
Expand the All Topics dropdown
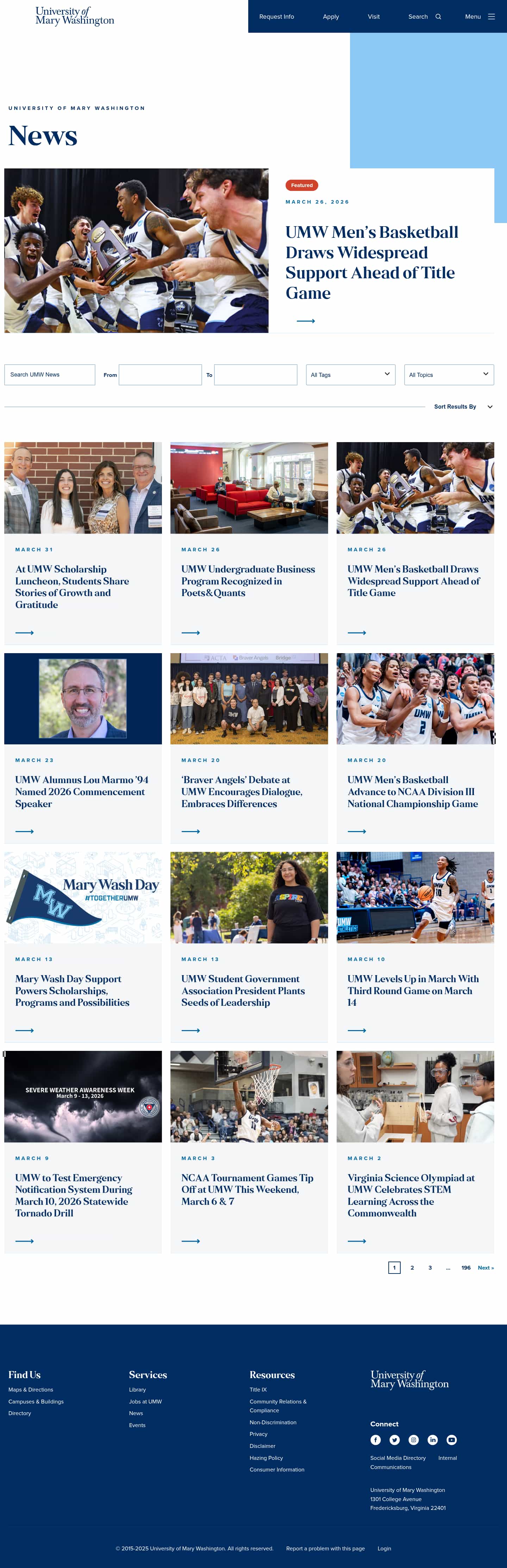tap(449, 375)
